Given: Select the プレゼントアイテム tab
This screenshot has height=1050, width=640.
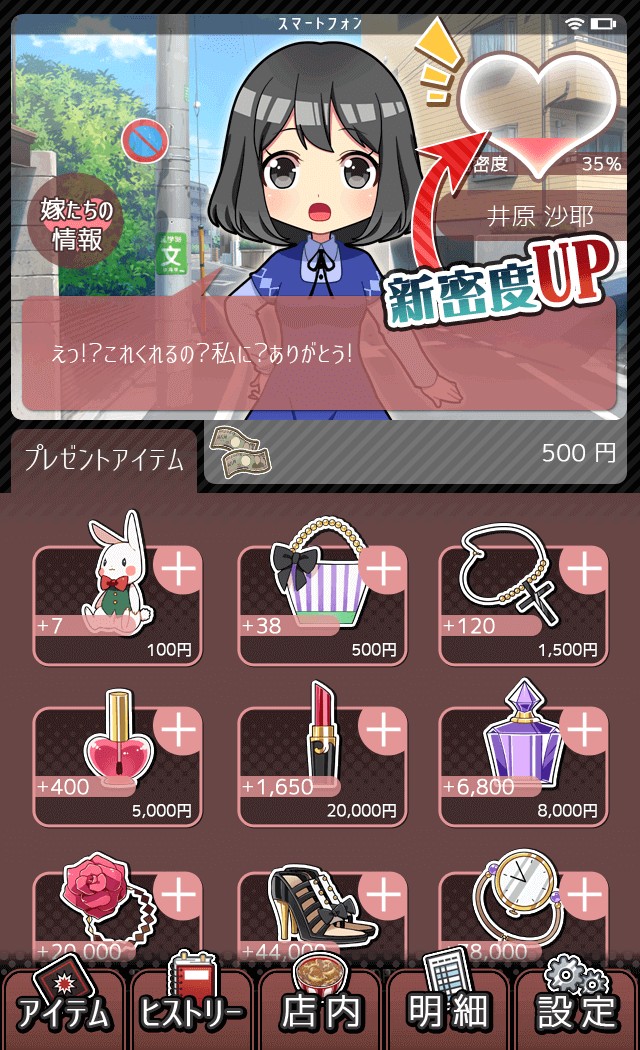Looking at the screenshot, I should (104, 460).
